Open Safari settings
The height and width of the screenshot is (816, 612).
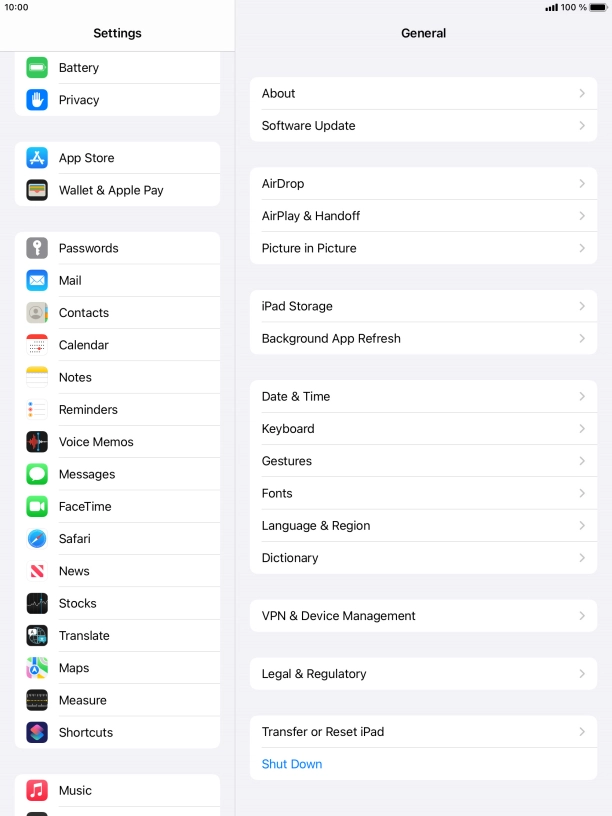click(x=117, y=539)
